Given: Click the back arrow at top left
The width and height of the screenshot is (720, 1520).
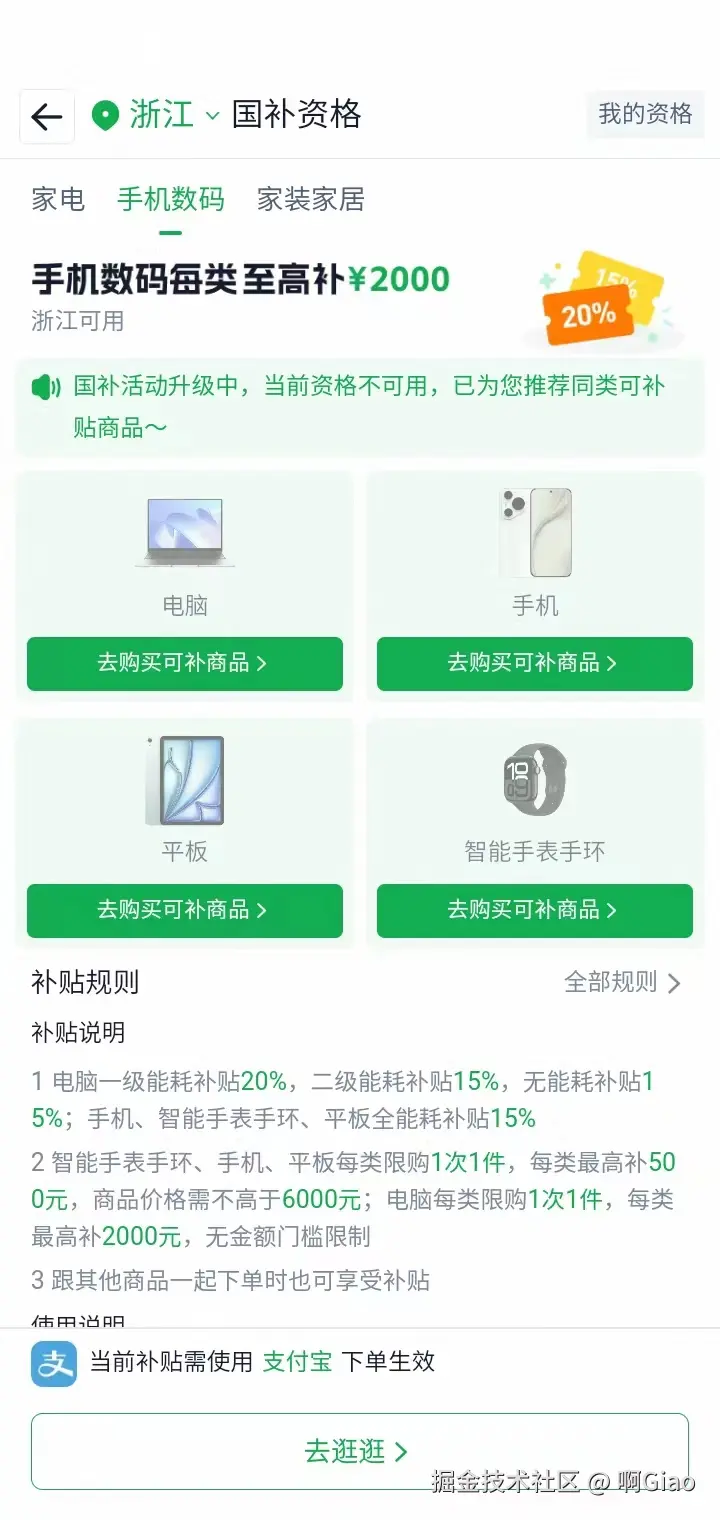Looking at the screenshot, I should pyautogui.click(x=46, y=117).
